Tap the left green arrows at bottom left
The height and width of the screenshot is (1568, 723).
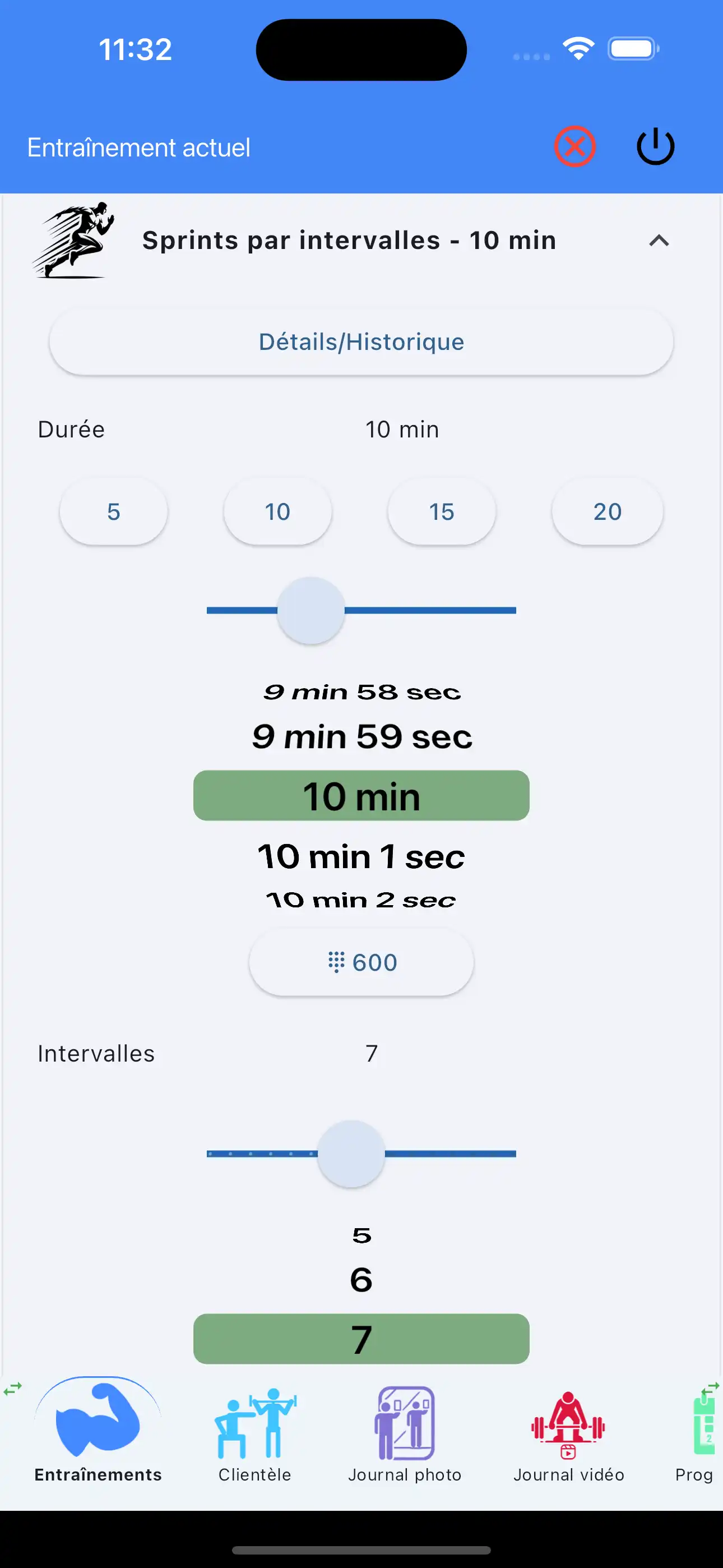pyautogui.click(x=12, y=1387)
